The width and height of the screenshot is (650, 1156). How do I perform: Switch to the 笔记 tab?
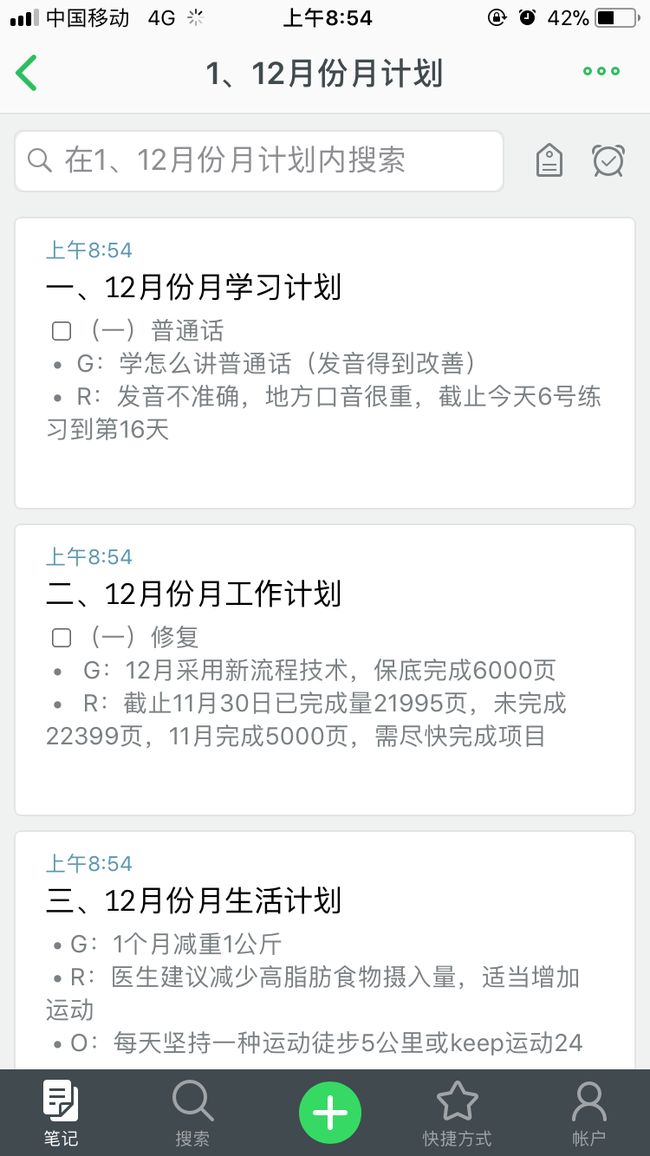(60, 1113)
